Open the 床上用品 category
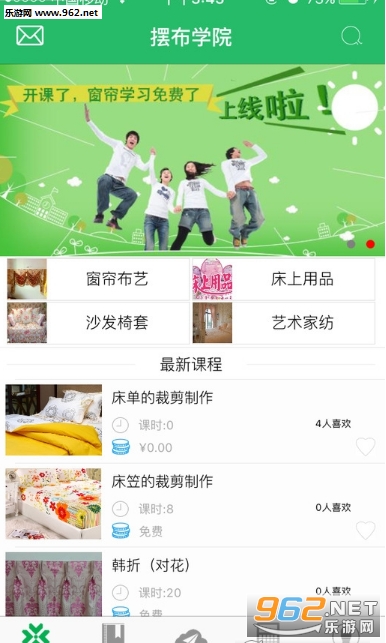 (x=283, y=279)
